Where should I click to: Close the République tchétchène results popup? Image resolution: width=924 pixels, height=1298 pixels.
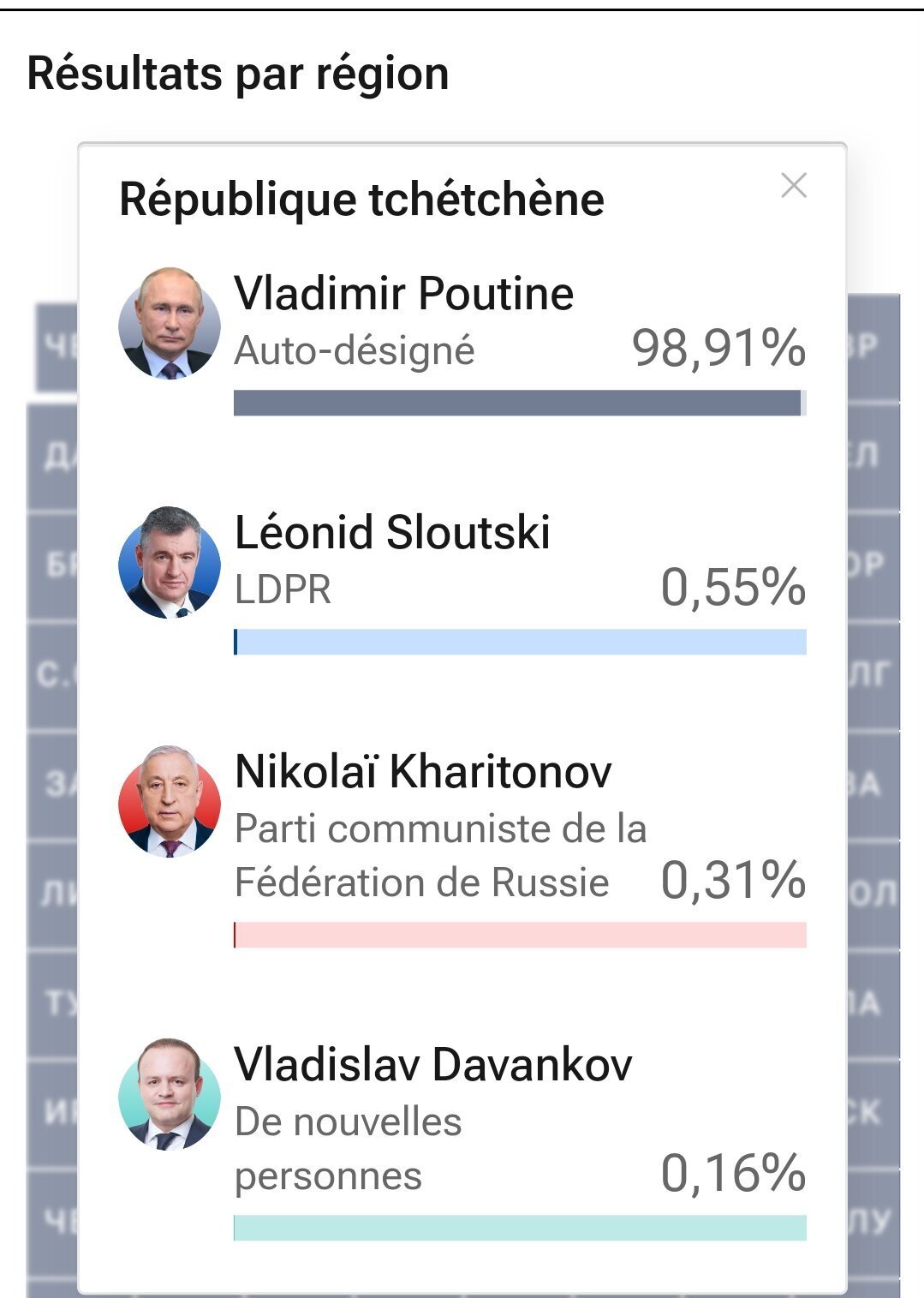(x=794, y=185)
